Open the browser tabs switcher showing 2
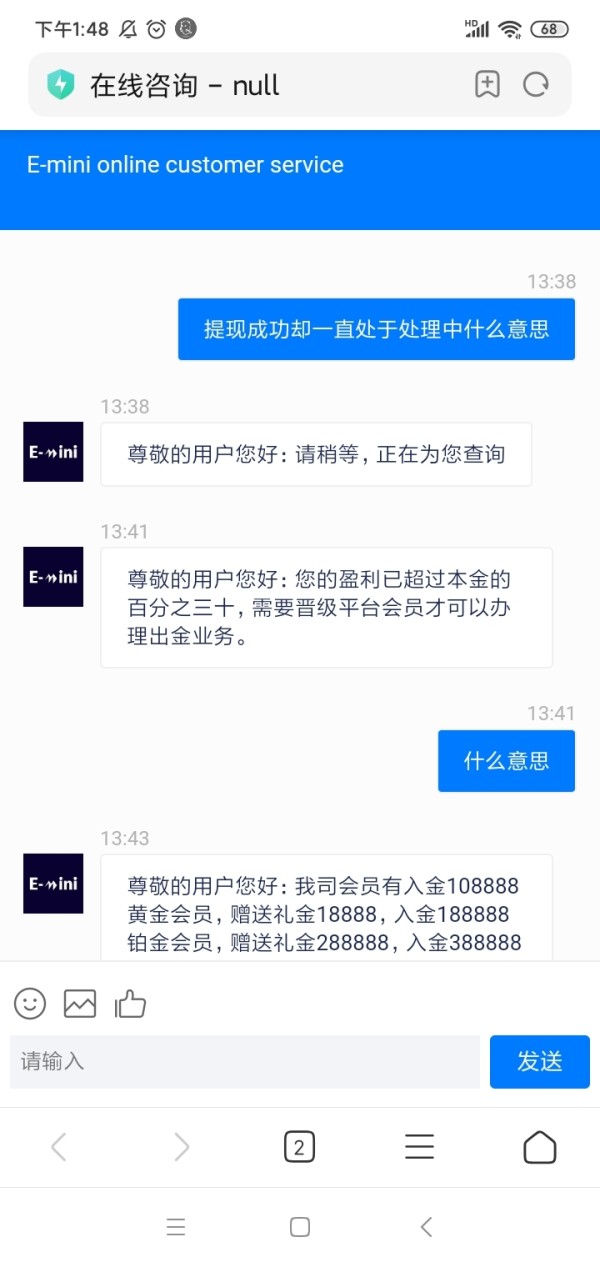Screen dimensions: 600x1267 (x=299, y=1147)
